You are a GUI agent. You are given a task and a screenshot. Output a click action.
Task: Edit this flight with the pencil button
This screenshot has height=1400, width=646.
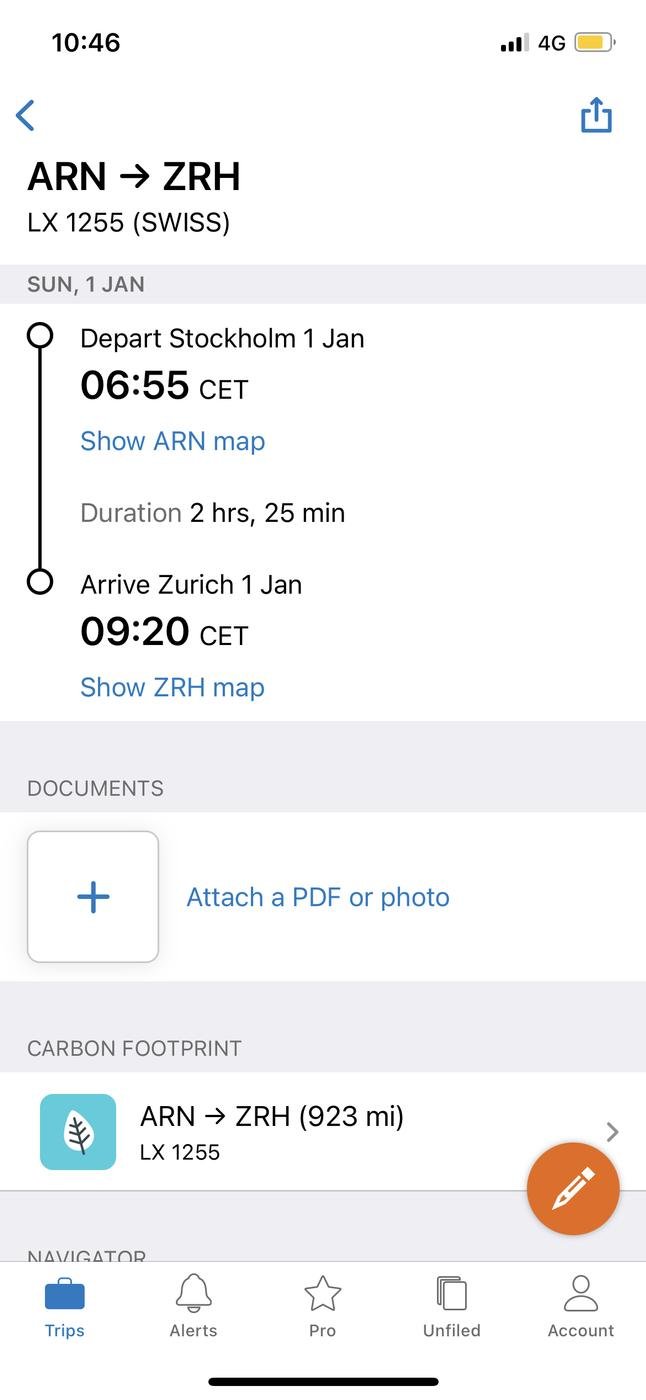[x=573, y=1189]
